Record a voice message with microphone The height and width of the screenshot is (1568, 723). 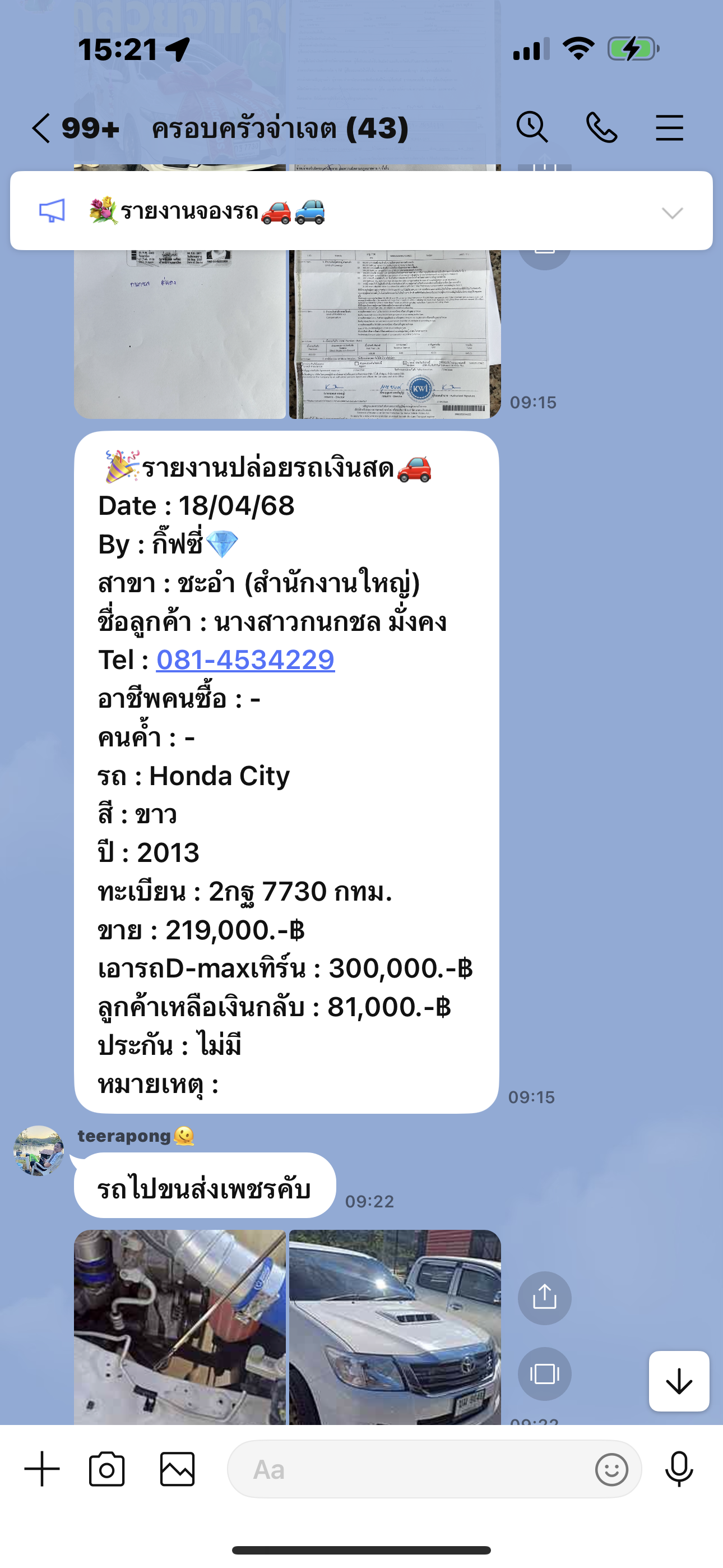679,1469
